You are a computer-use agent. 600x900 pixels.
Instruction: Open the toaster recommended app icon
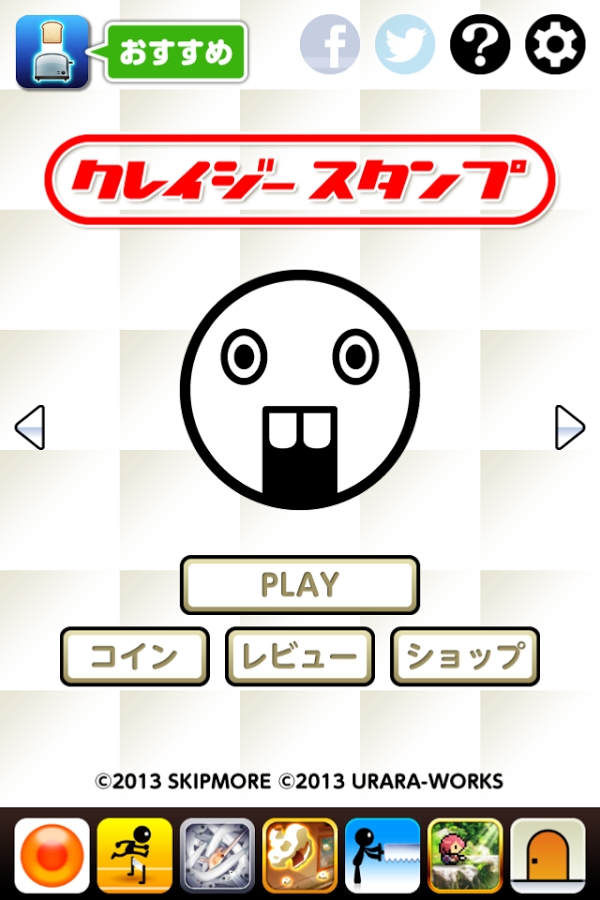(x=53, y=52)
